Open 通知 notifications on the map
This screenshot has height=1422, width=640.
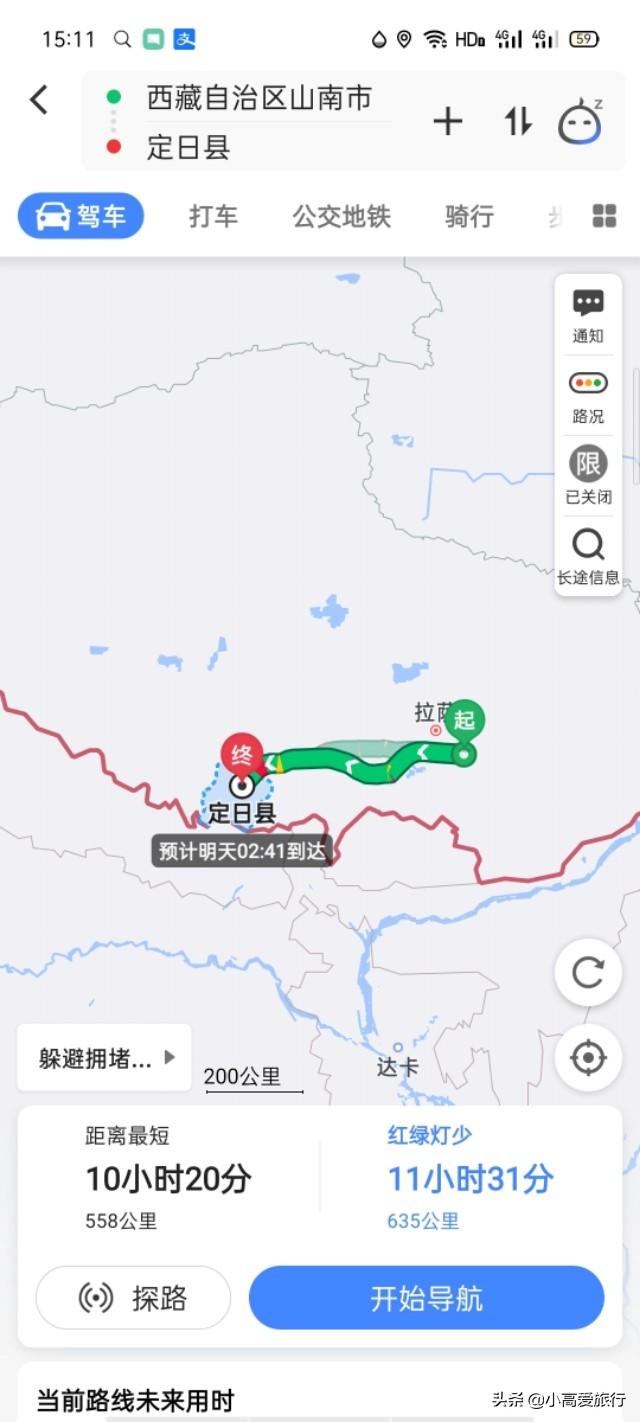[x=588, y=316]
